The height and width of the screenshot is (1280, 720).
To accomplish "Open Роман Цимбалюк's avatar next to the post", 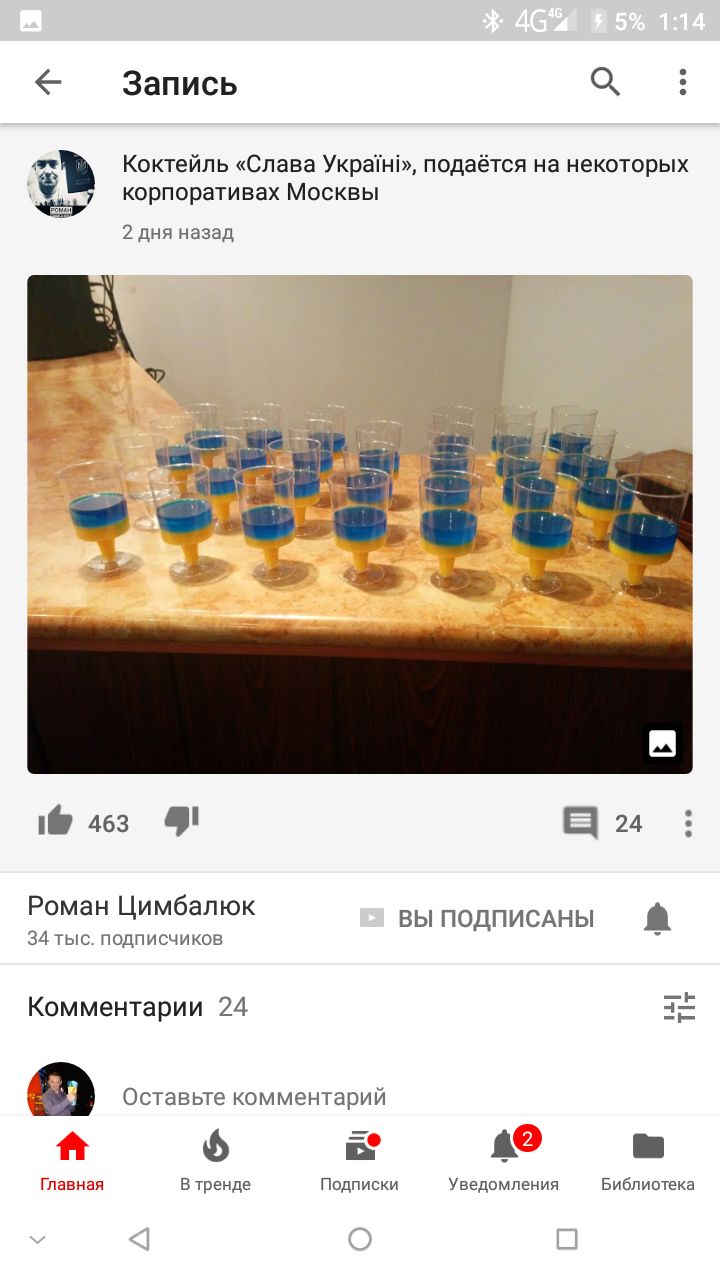I will [x=61, y=184].
